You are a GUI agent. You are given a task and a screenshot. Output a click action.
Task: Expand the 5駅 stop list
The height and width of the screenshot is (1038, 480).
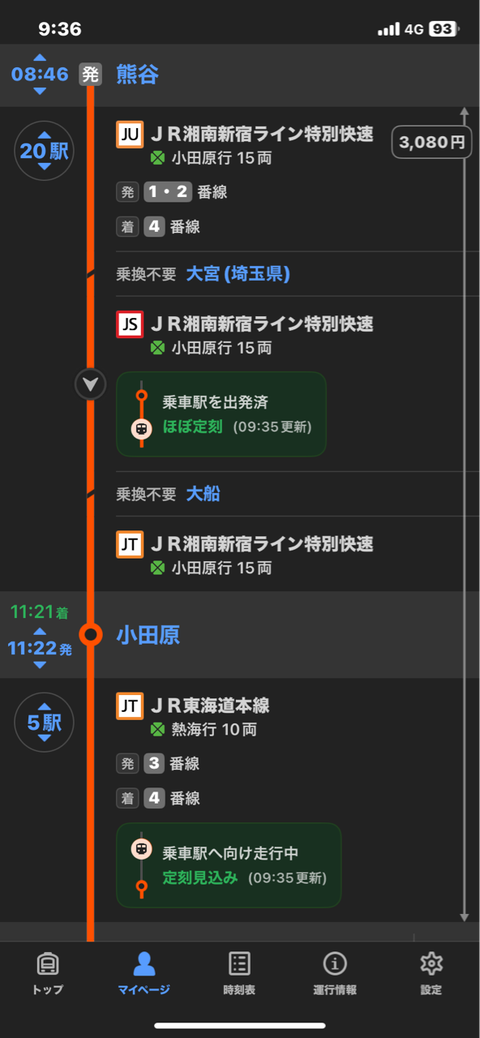(44, 722)
